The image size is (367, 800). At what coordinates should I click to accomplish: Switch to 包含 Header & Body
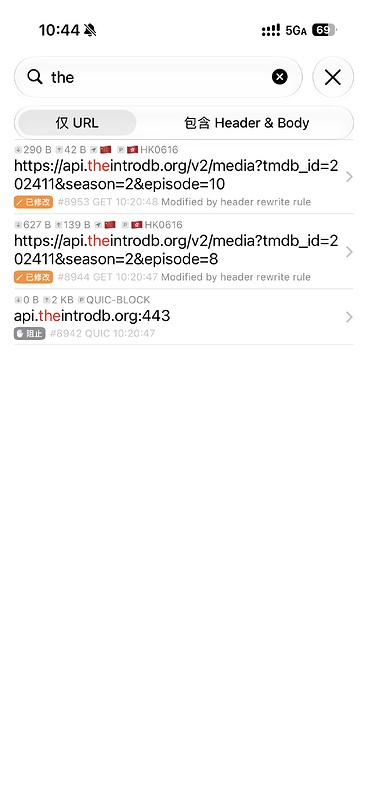point(246,123)
